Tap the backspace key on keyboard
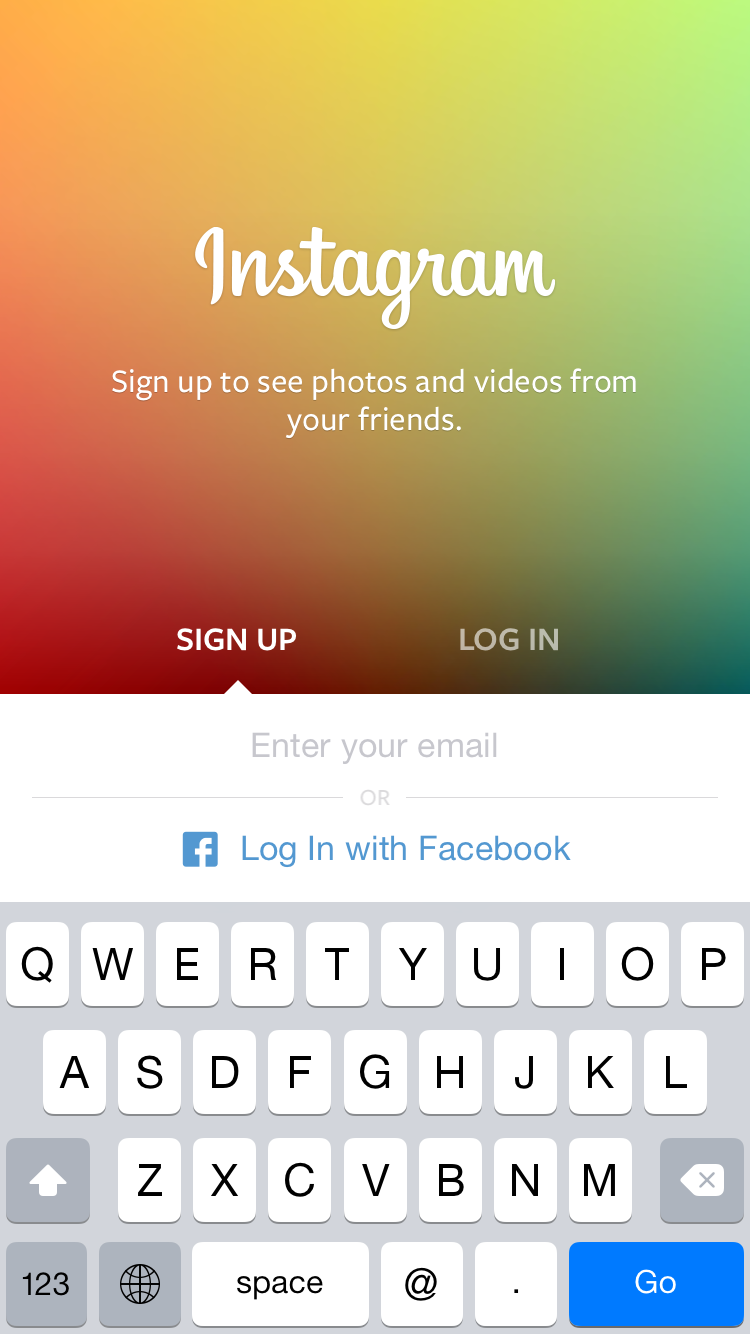The image size is (750, 1334). [x=702, y=1181]
